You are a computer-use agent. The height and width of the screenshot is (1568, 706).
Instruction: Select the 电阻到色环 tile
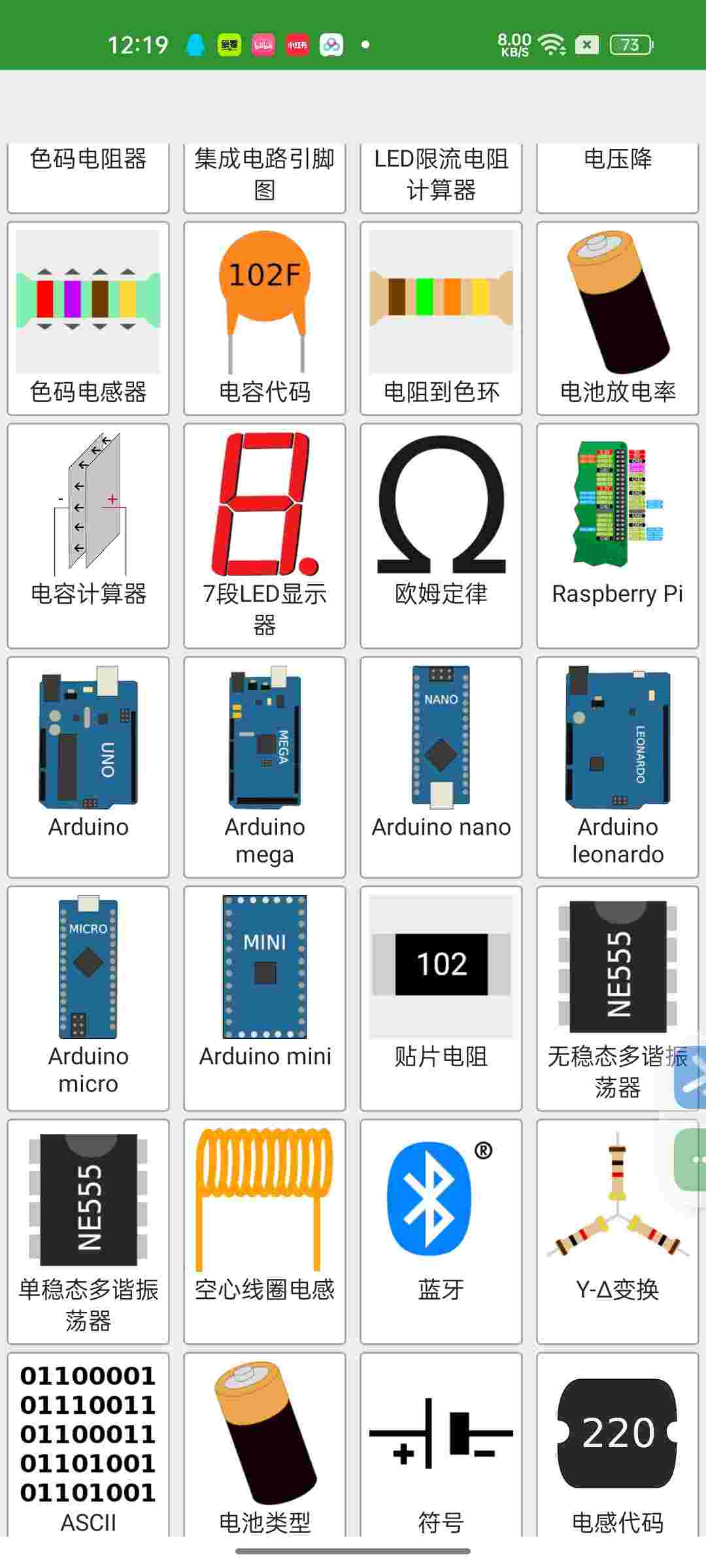441,318
